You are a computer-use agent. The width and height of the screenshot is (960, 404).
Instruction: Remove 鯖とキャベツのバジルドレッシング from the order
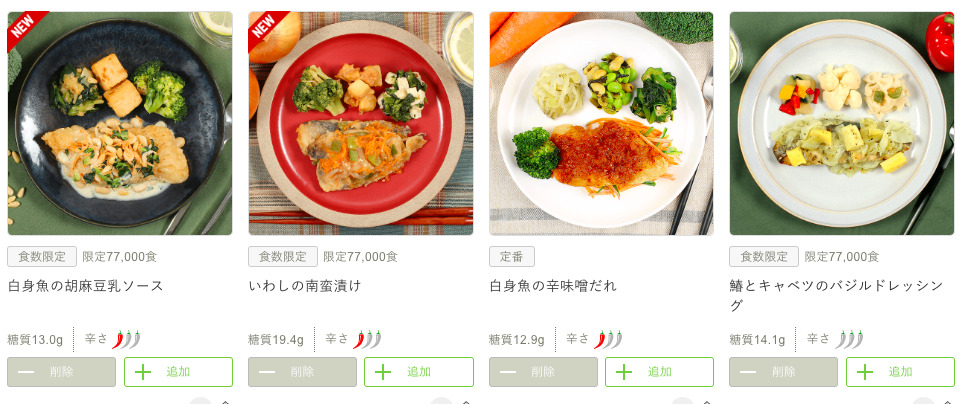click(x=783, y=372)
